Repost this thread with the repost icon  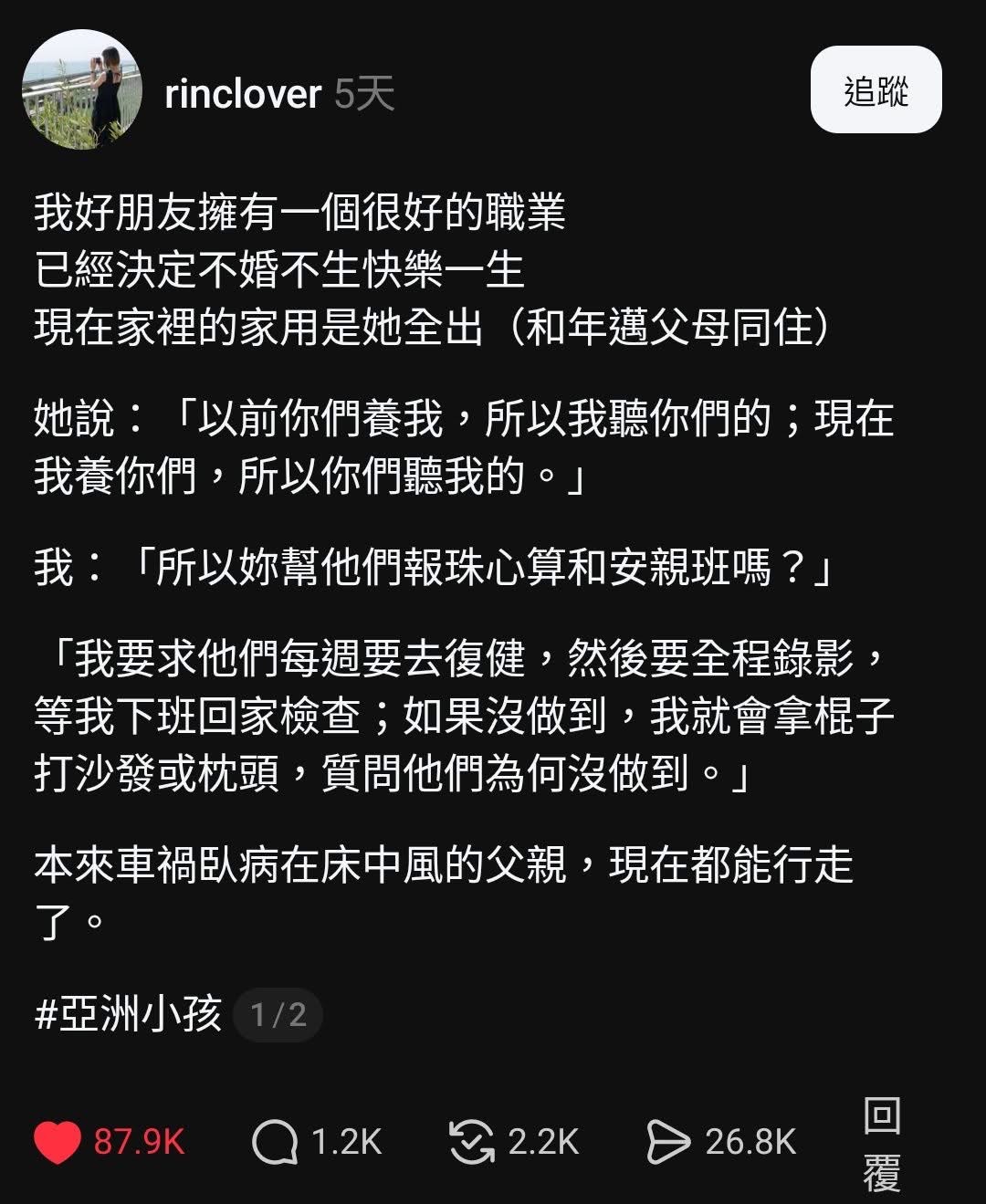(471, 1142)
